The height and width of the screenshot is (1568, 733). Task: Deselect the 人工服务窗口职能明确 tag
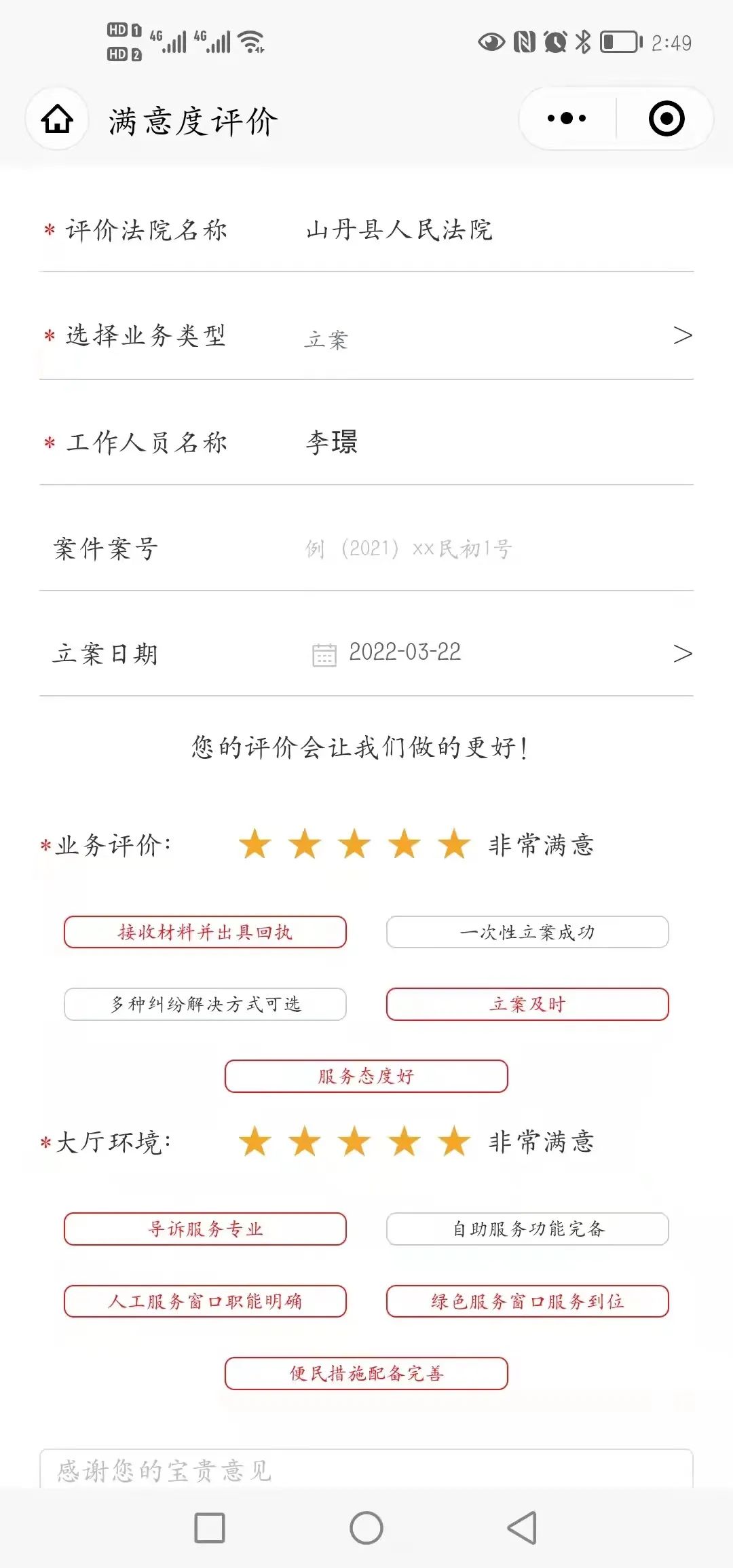point(205,1301)
